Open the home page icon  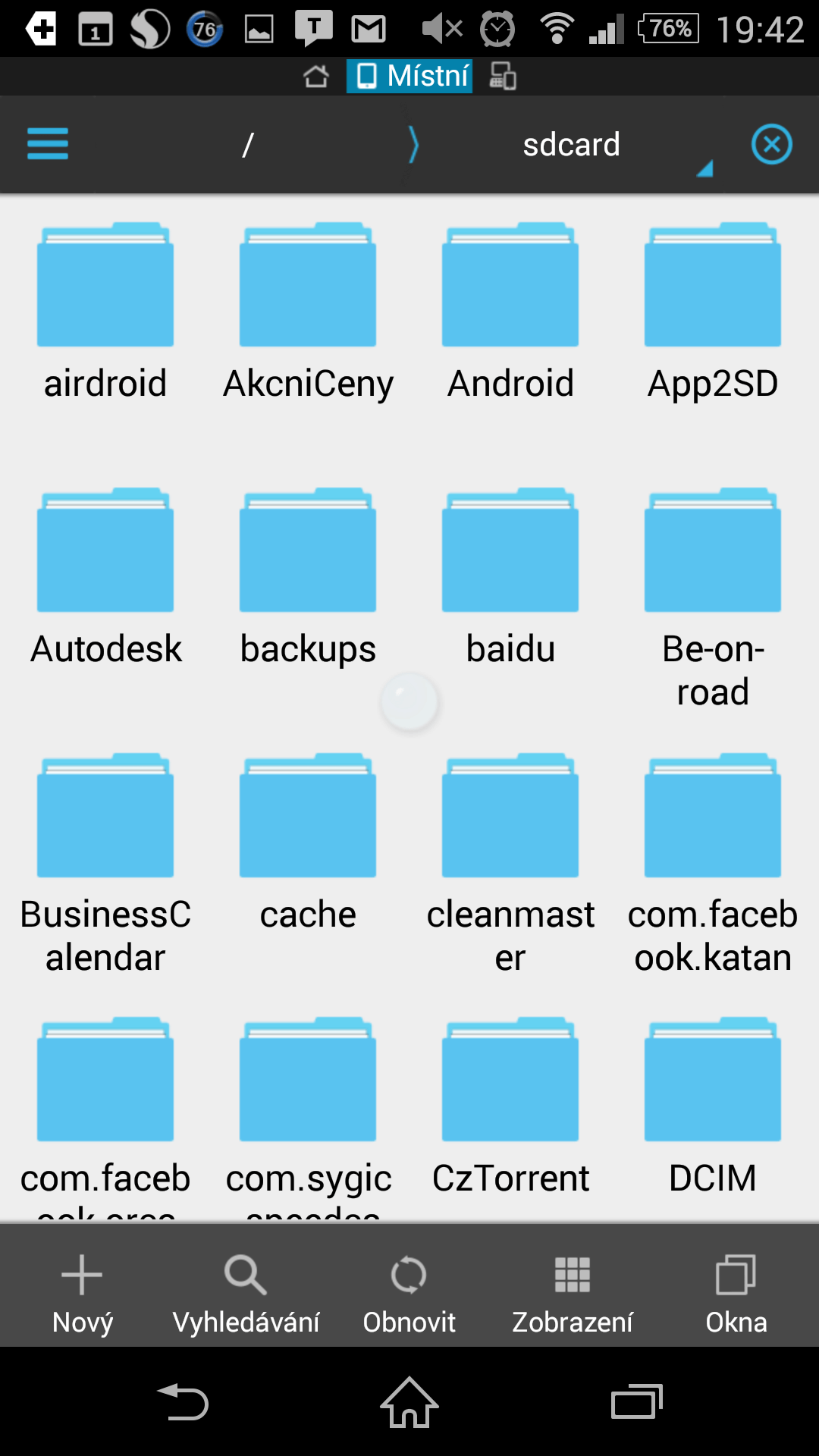click(316, 76)
